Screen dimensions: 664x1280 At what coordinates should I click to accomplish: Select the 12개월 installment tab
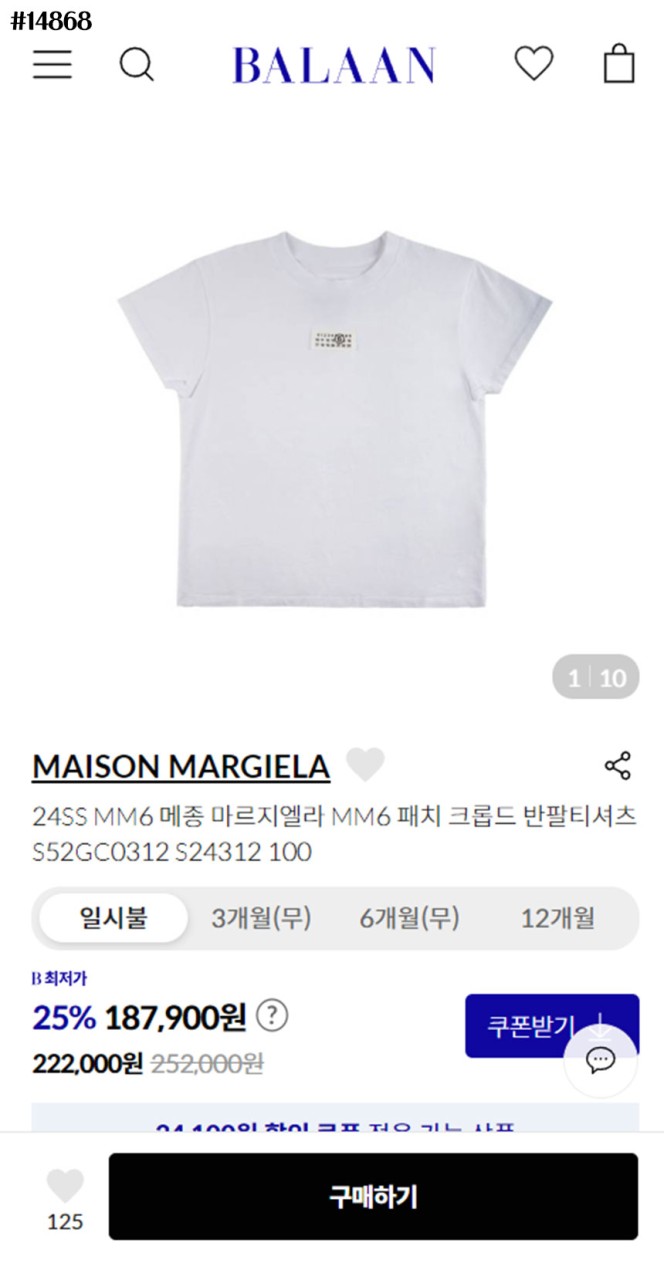click(x=557, y=918)
